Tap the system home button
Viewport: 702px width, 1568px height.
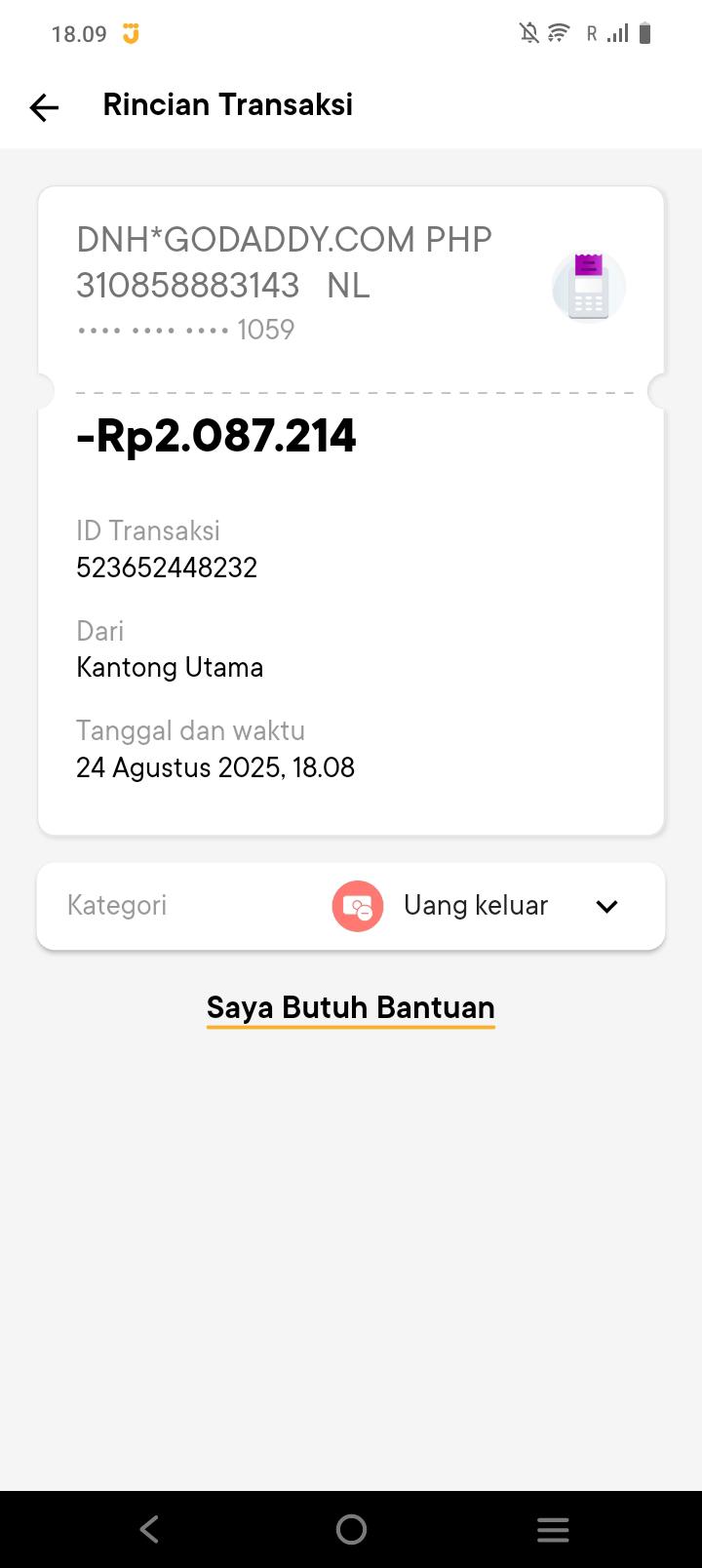coord(351,1529)
